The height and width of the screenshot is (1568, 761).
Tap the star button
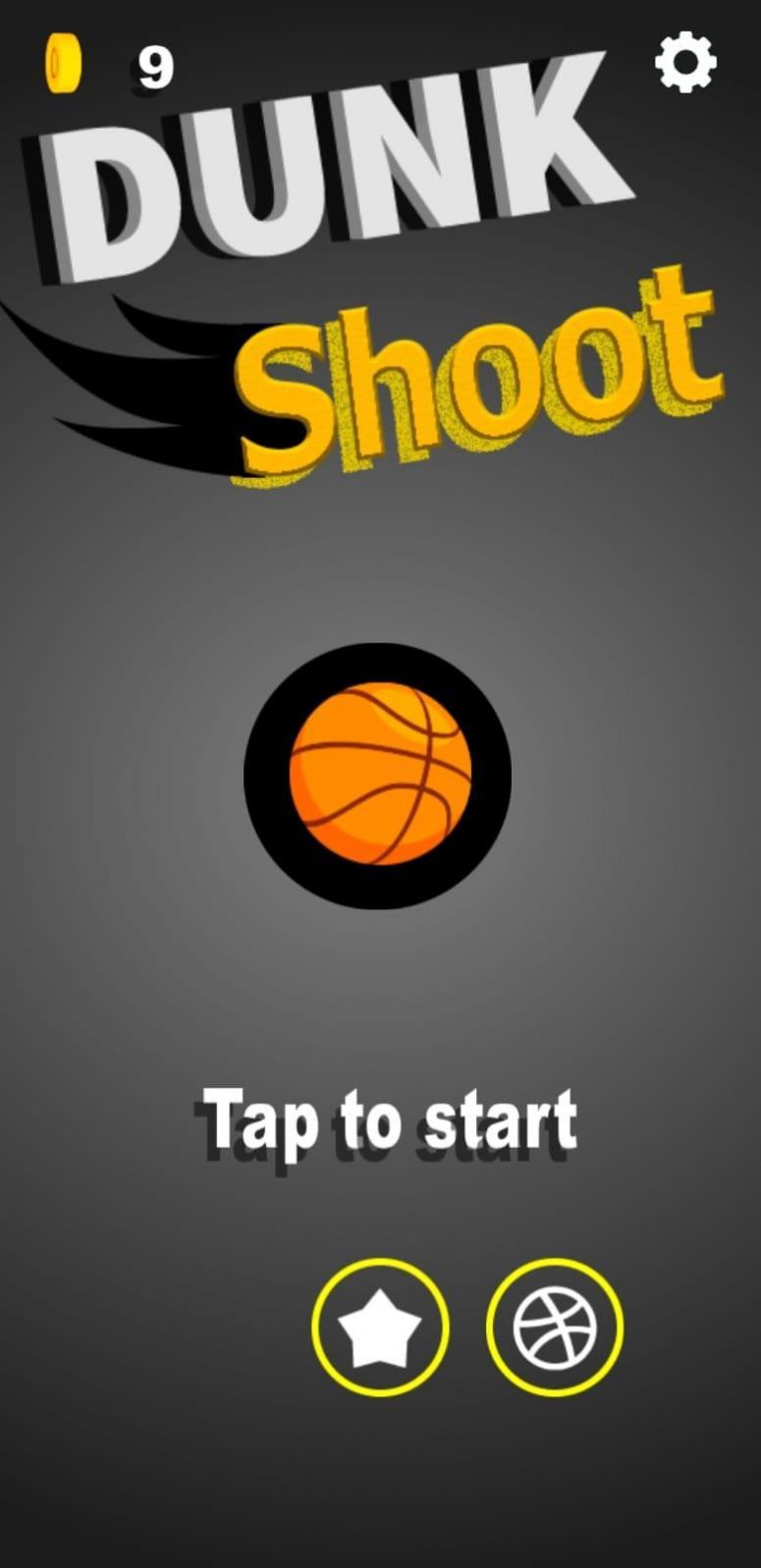point(380,1326)
